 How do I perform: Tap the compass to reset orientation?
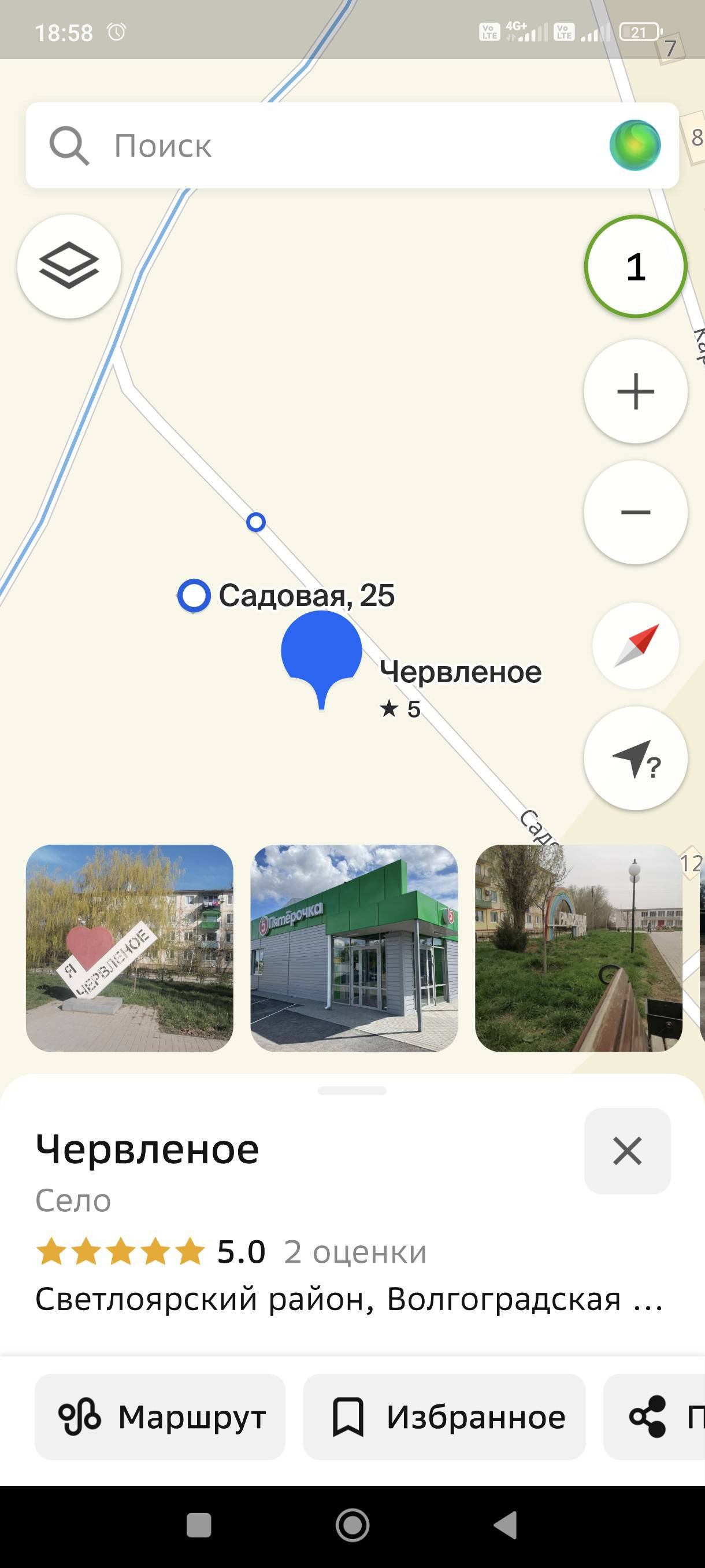tap(636, 645)
